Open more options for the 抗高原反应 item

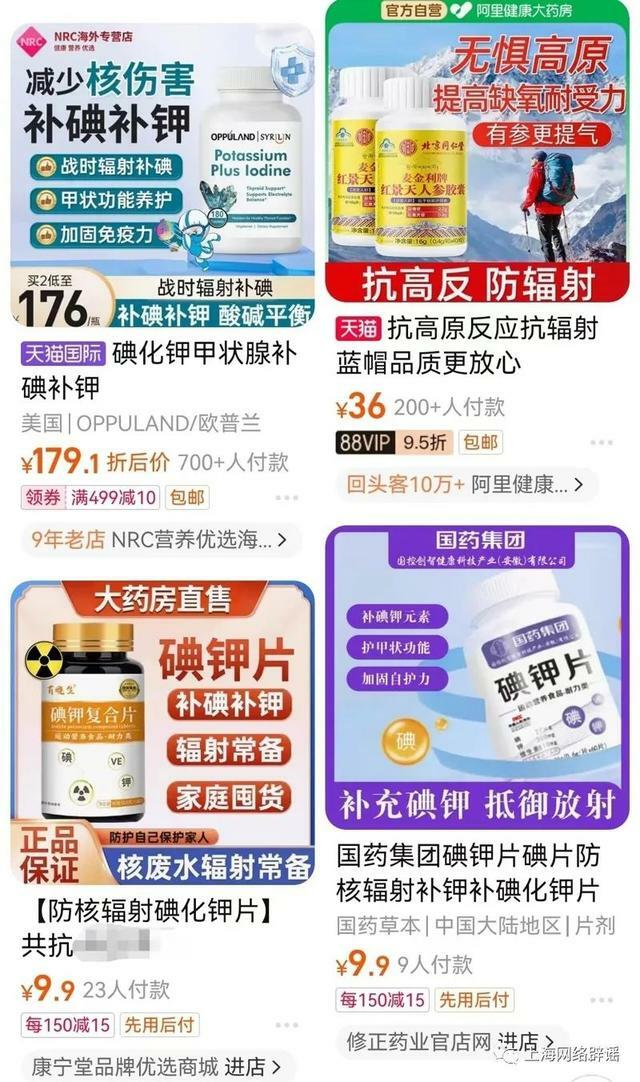click(600, 442)
